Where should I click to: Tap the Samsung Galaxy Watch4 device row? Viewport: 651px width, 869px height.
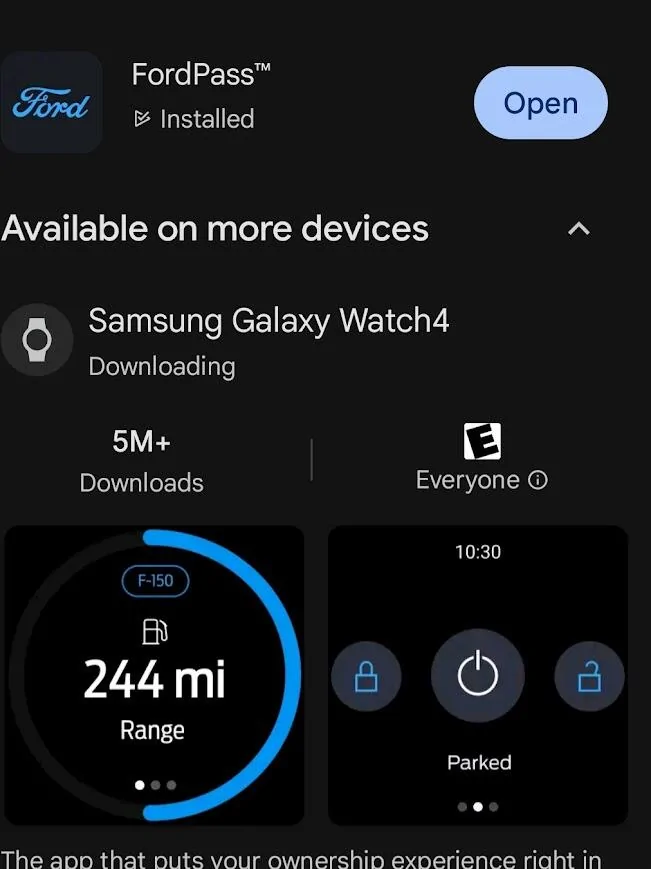268,341
